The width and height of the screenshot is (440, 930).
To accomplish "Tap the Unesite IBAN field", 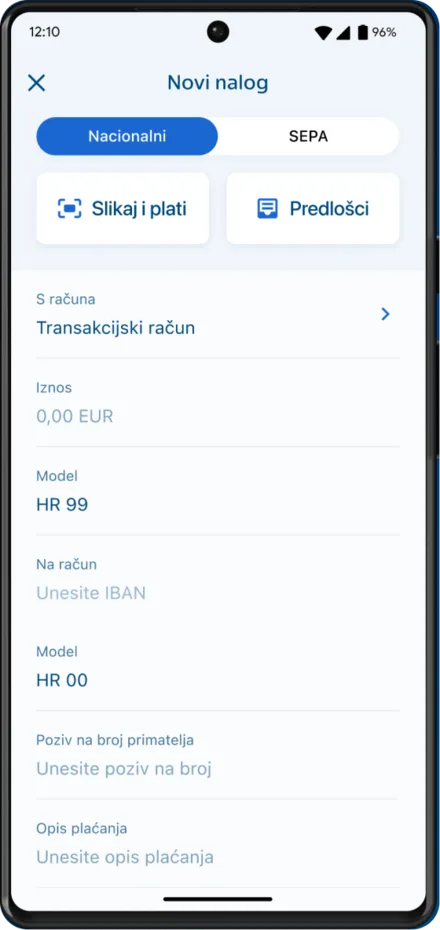I will (x=218, y=579).
